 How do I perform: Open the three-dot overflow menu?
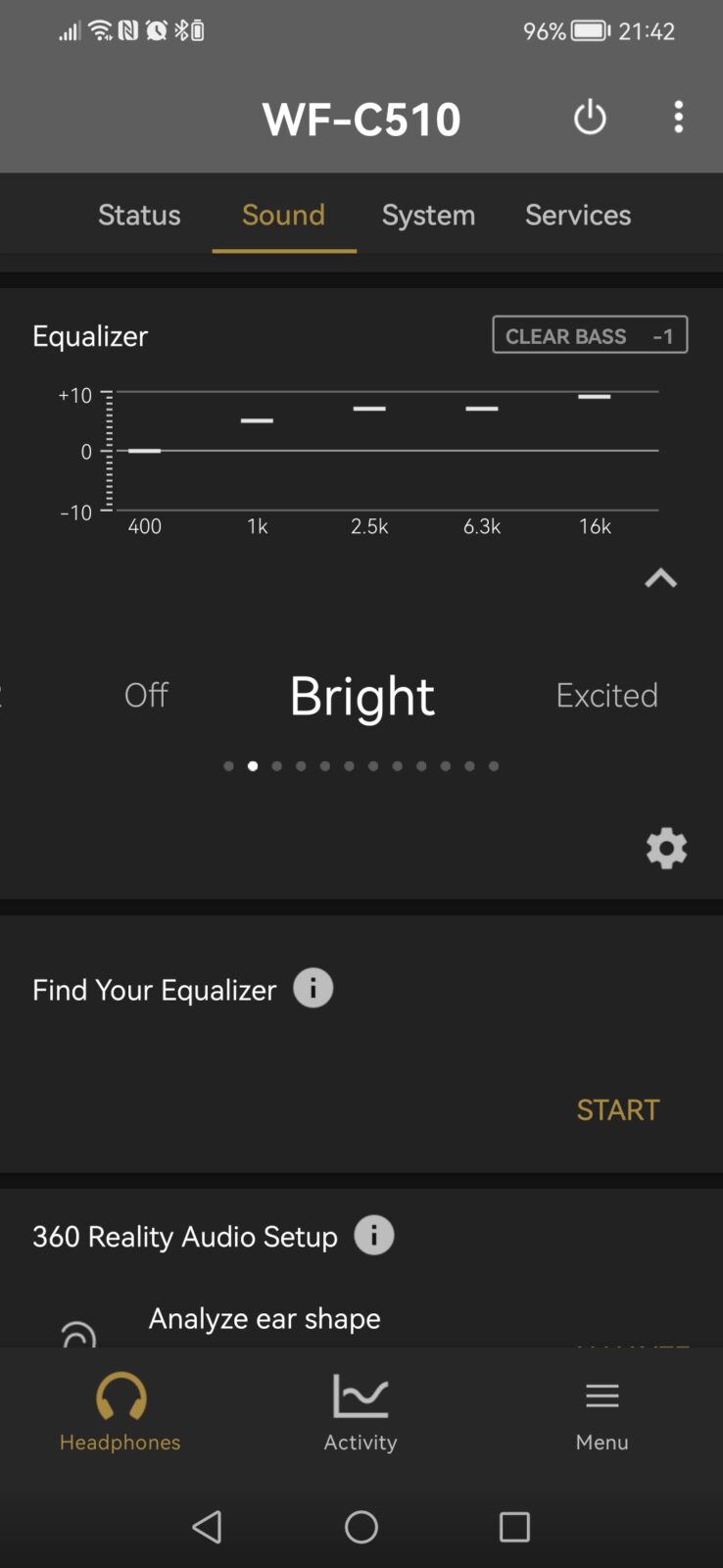coord(678,118)
